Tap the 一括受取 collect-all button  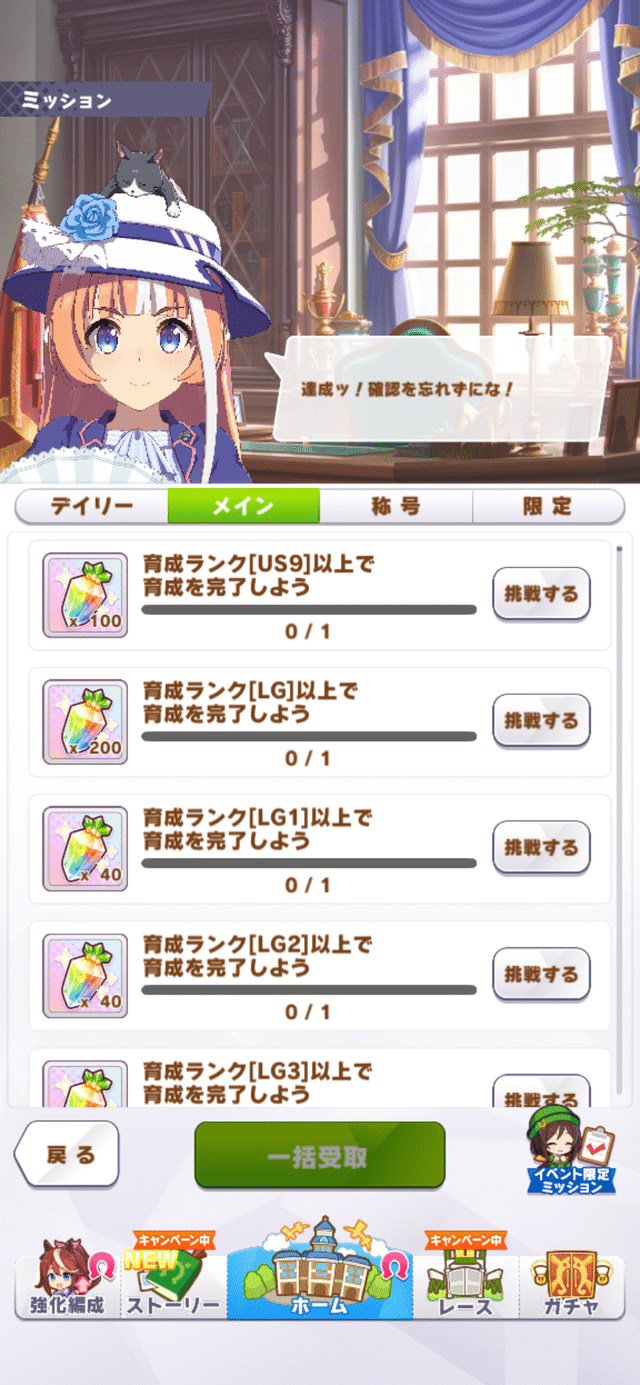tap(319, 1155)
